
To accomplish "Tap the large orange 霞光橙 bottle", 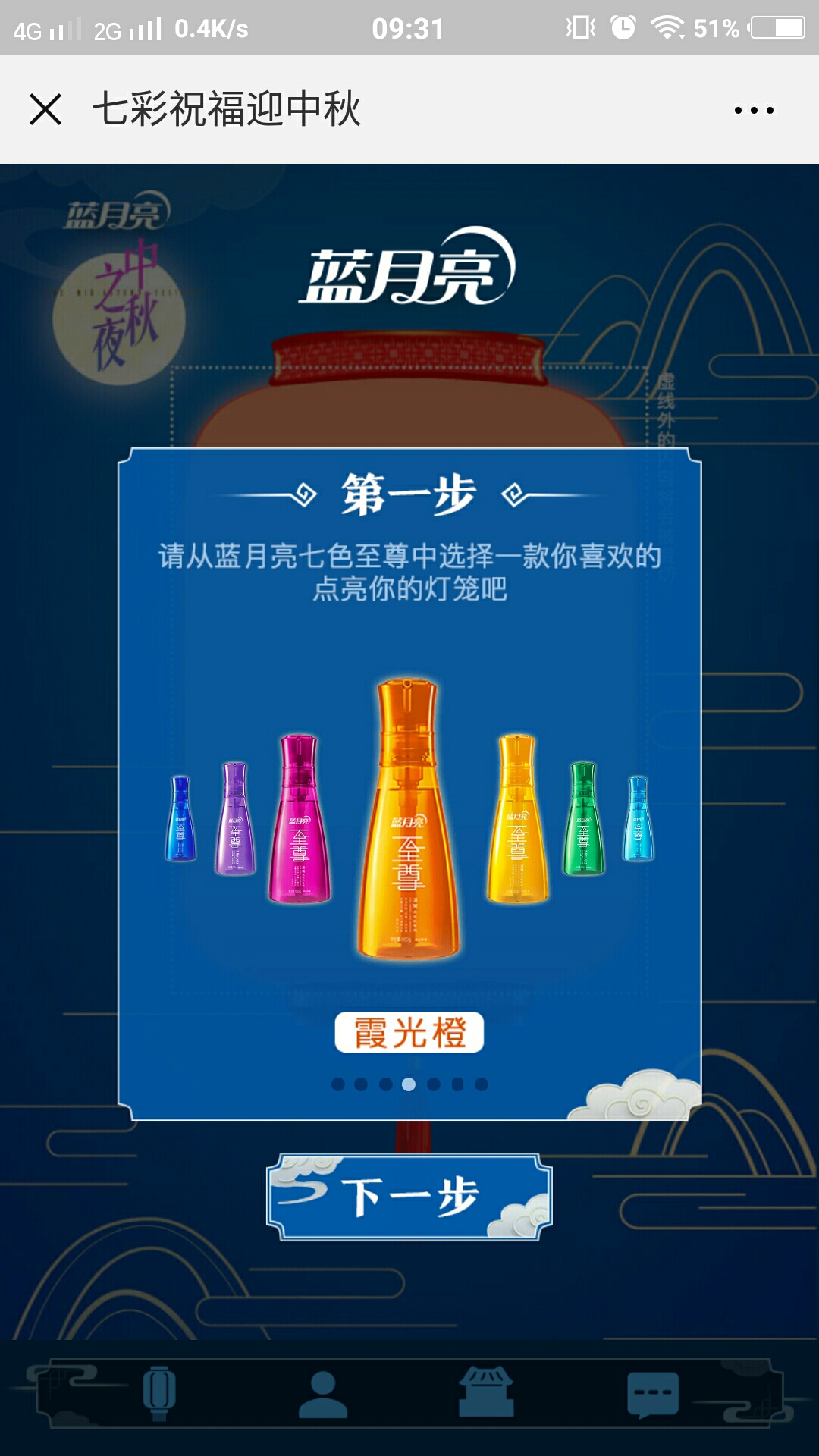I will click(x=409, y=818).
